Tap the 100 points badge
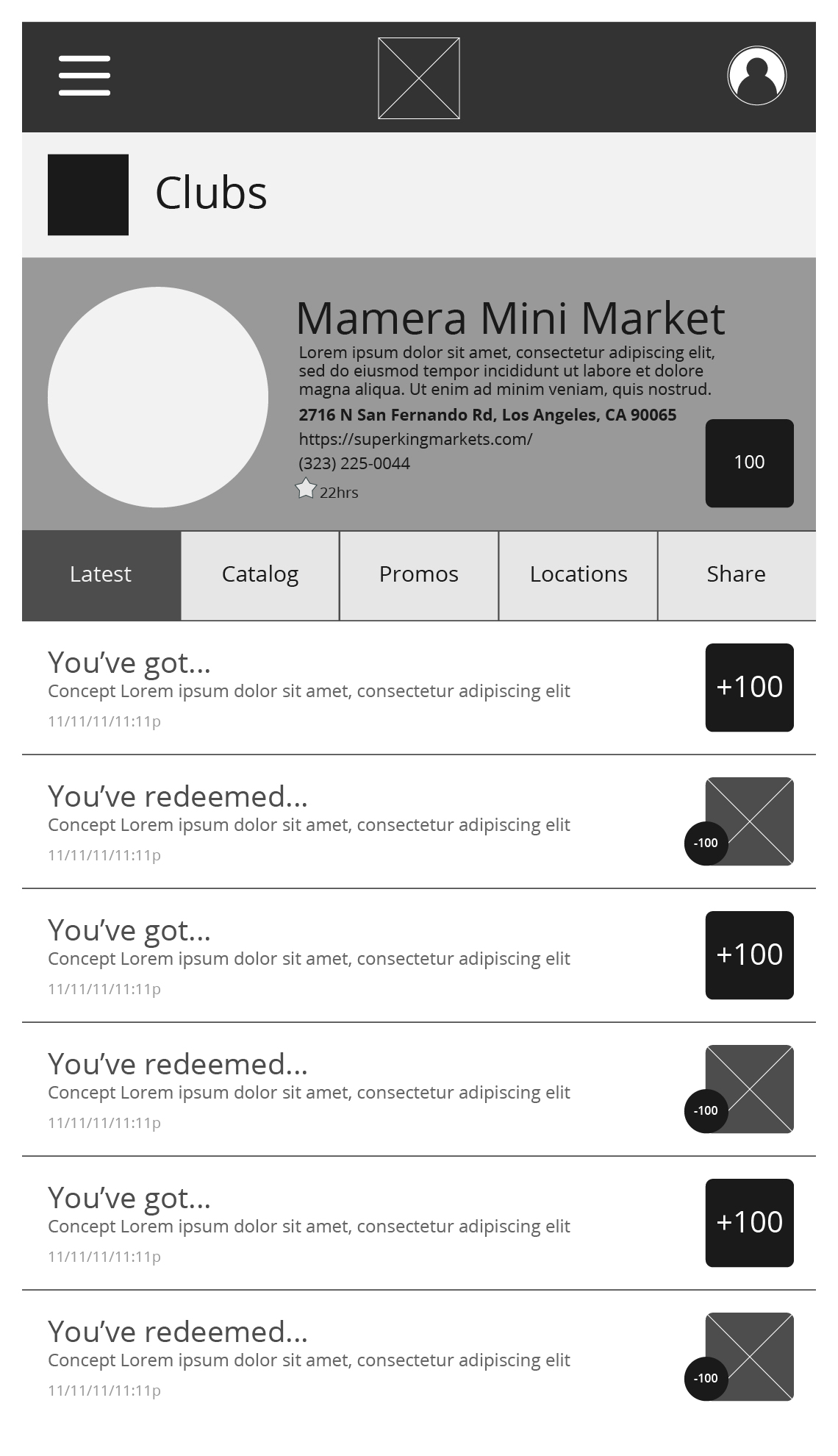Image resolution: width=838 pixels, height=1456 pixels. point(750,463)
